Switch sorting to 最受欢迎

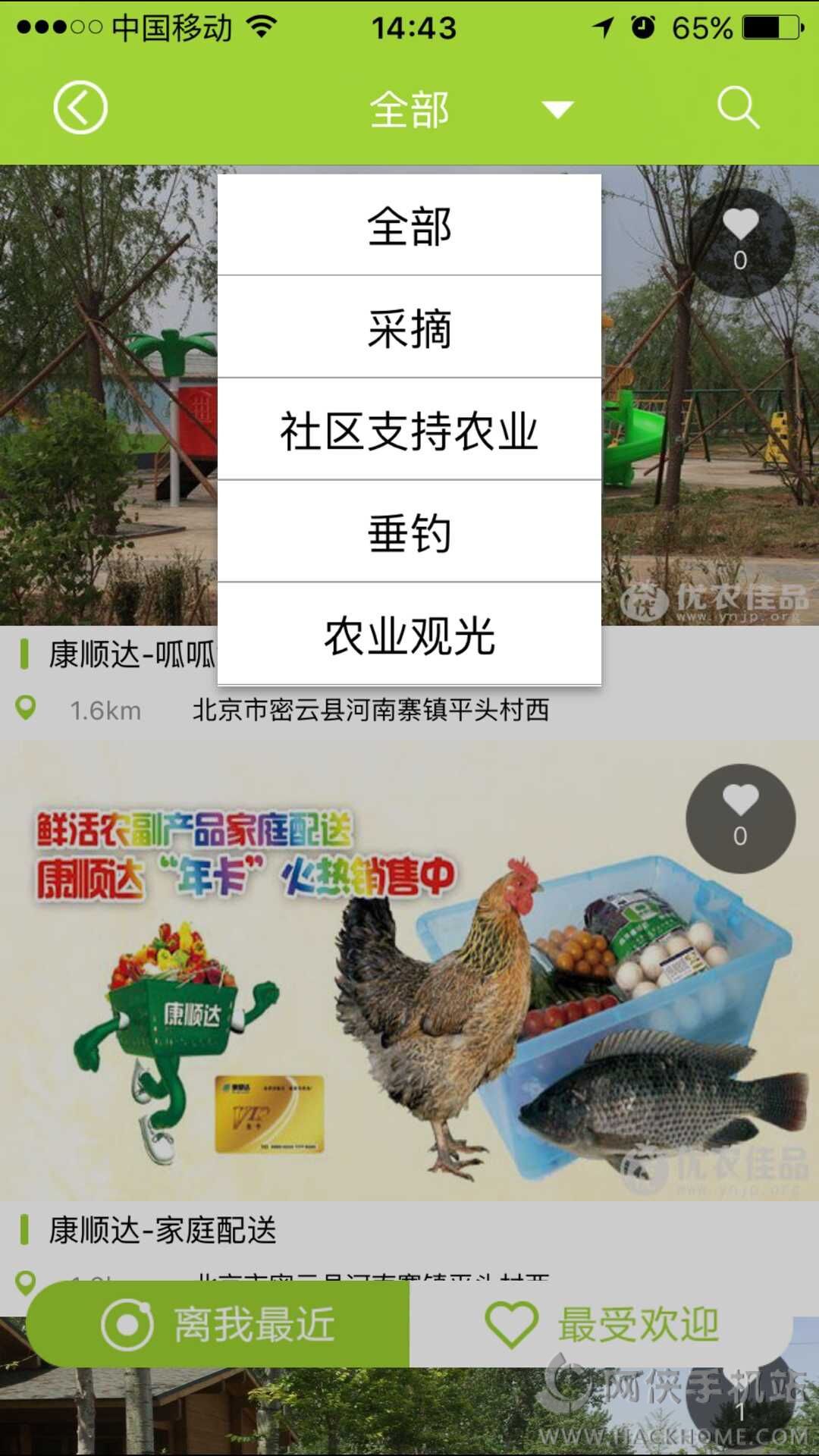(601, 1325)
